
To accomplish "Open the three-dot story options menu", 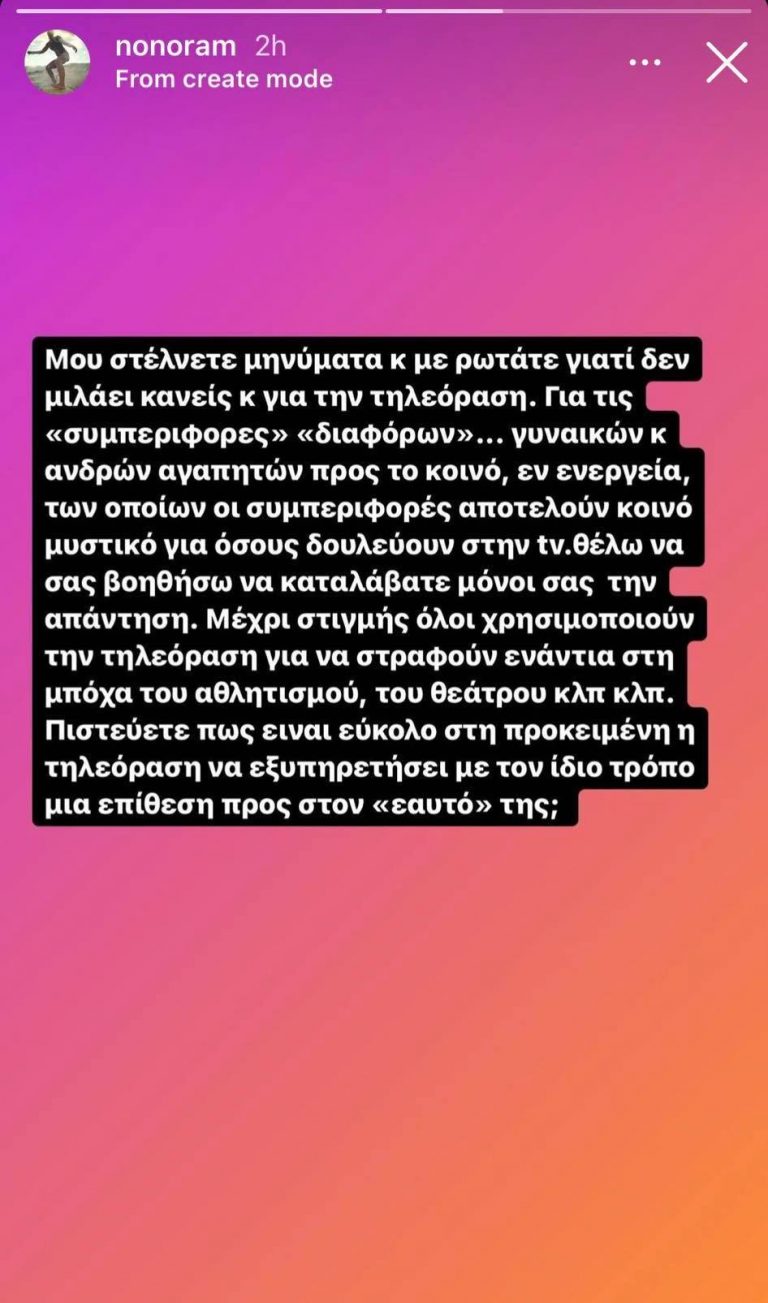I will (644, 62).
